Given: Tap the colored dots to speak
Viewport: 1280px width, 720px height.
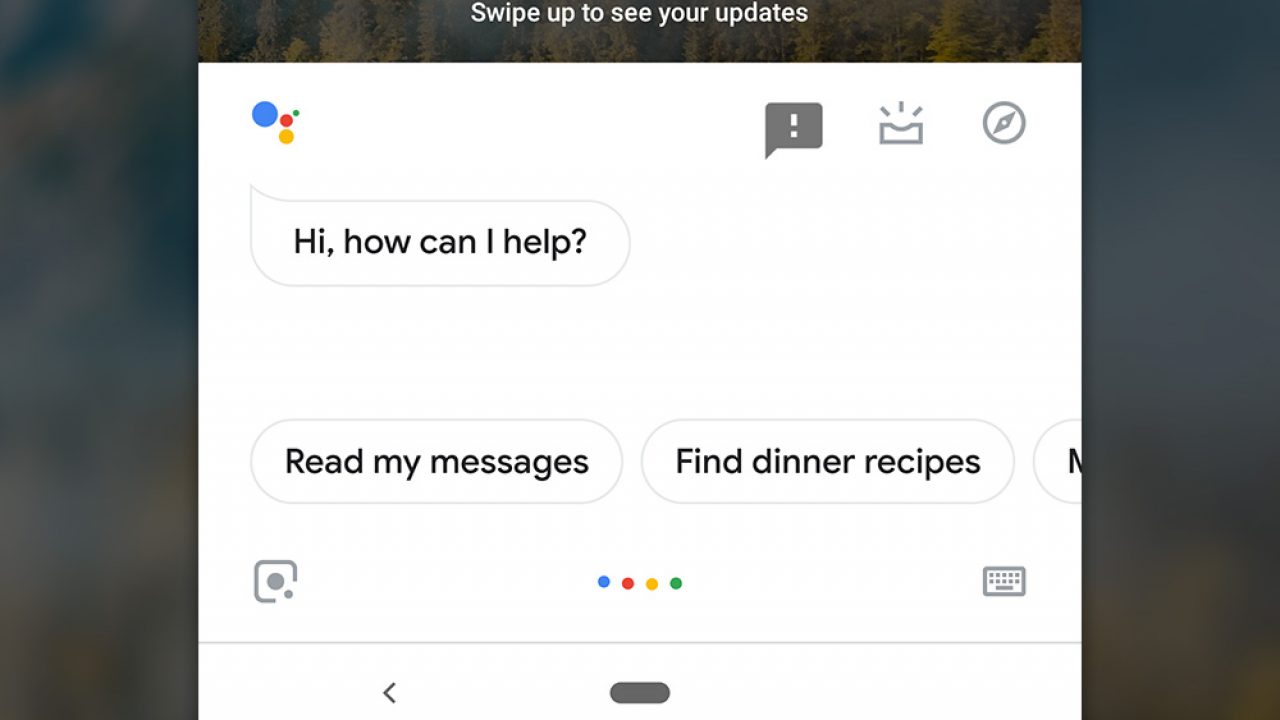Looking at the screenshot, I should pos(640,583).
